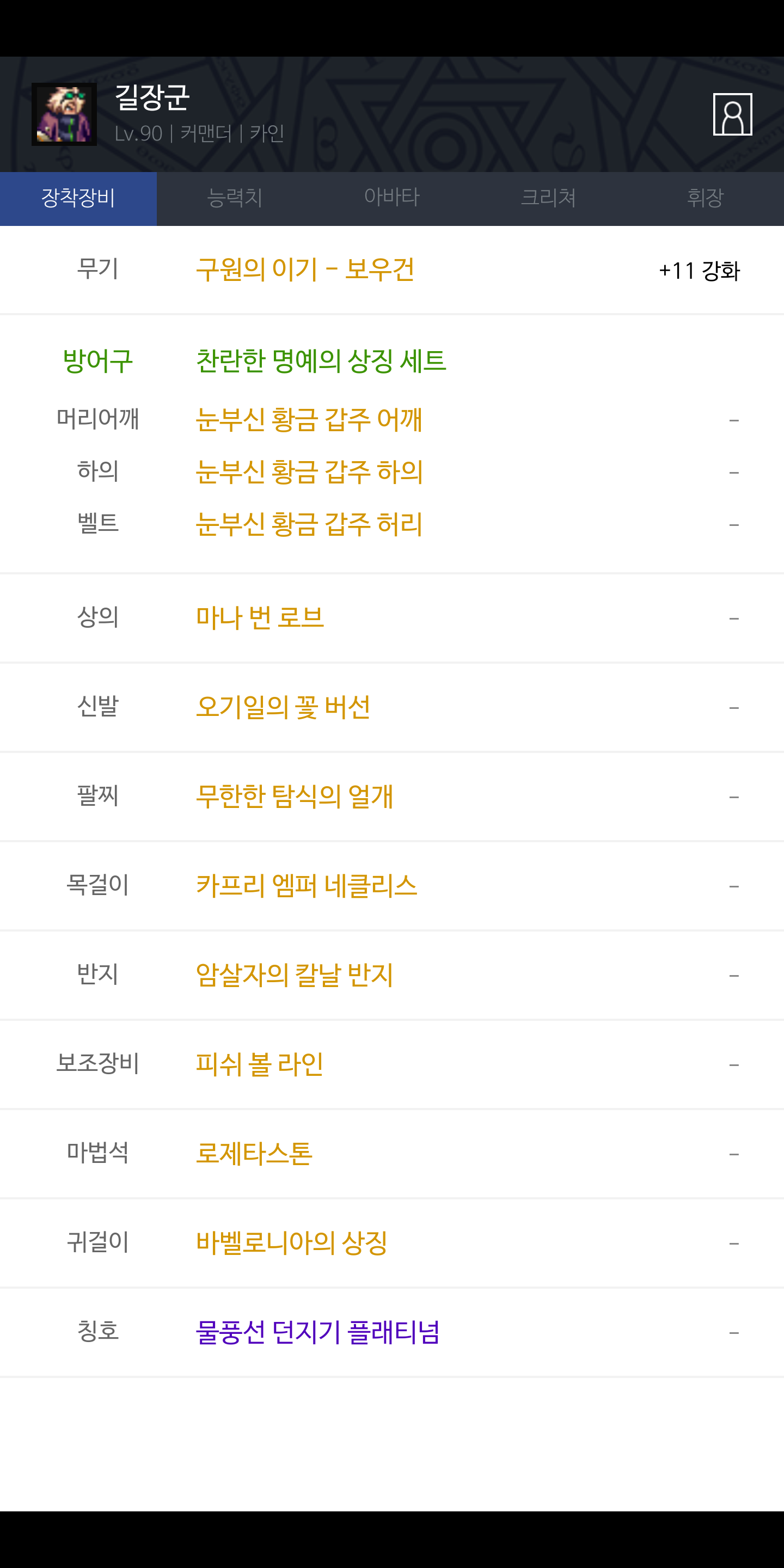The width and height of the screenshot is (784, 1568).
Task: Open 바벨로니아의 상징 earring item
Action: click(292, 1243)
